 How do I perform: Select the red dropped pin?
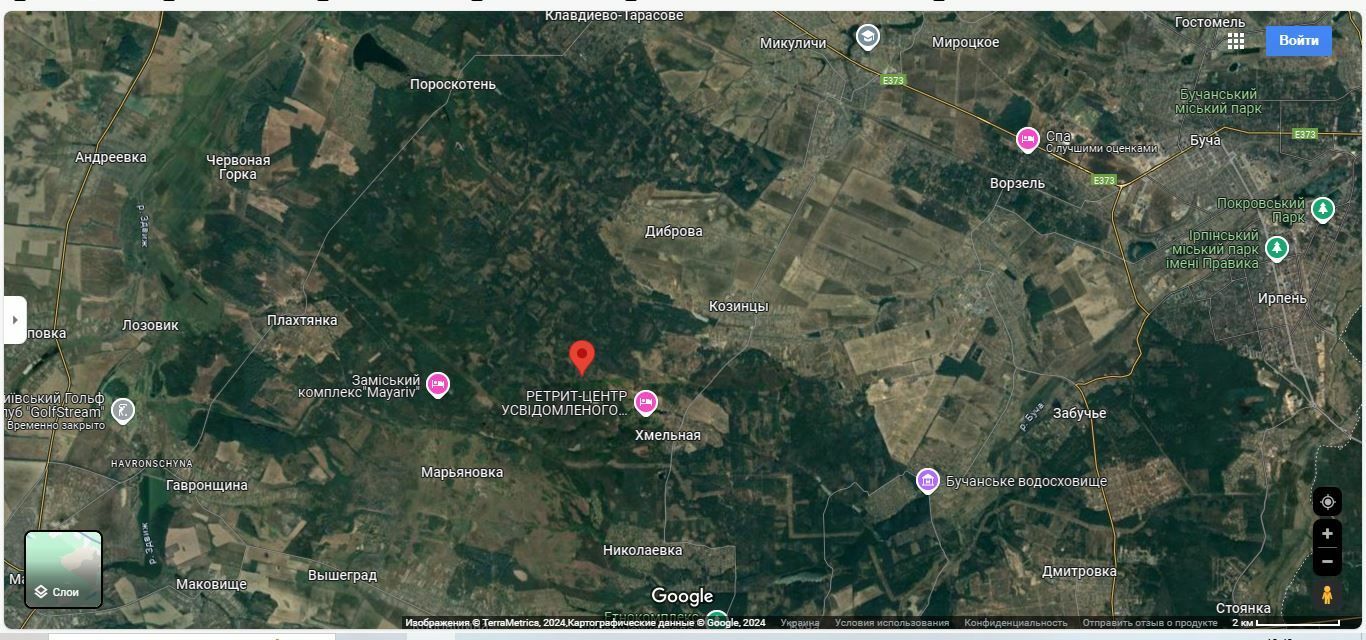581,356
